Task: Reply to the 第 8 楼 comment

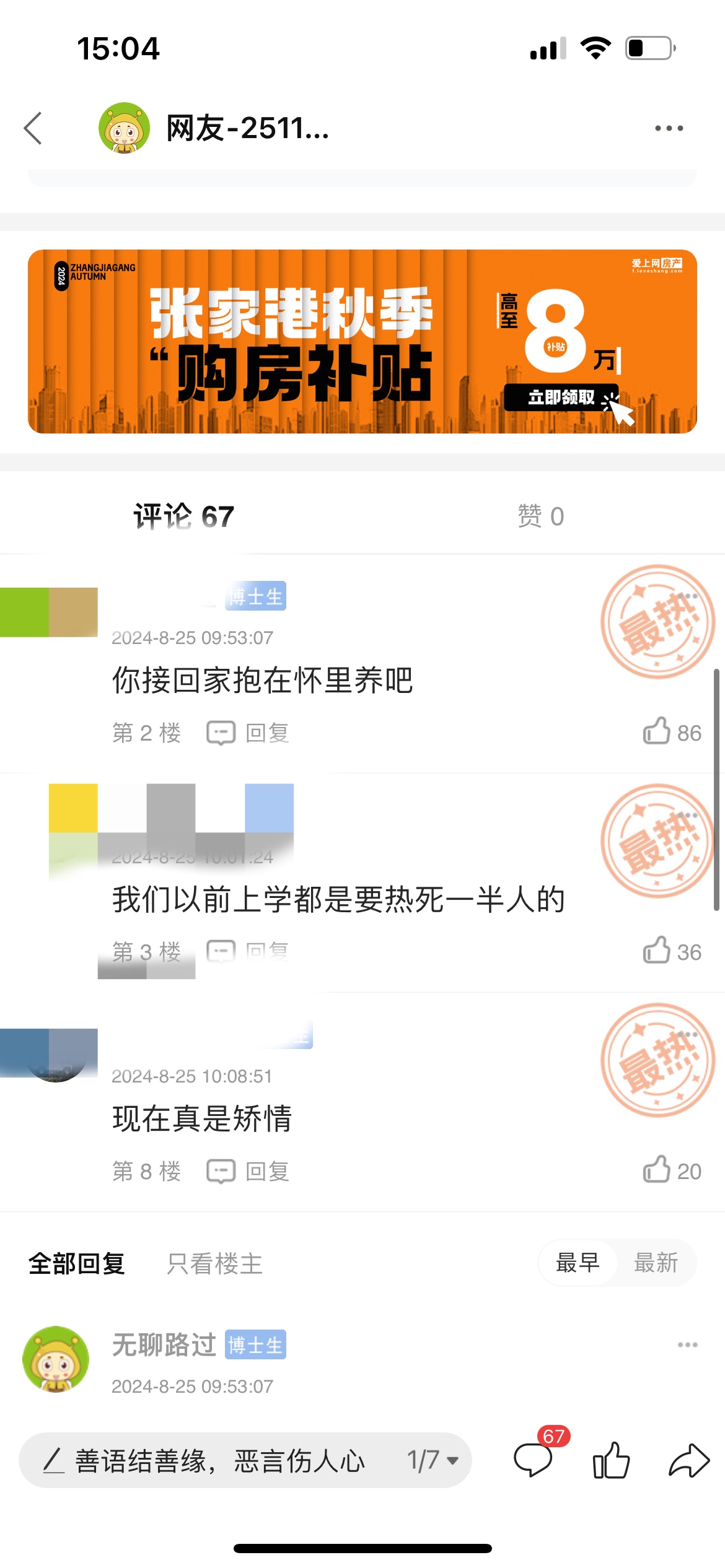Action: click(248, 1172)
